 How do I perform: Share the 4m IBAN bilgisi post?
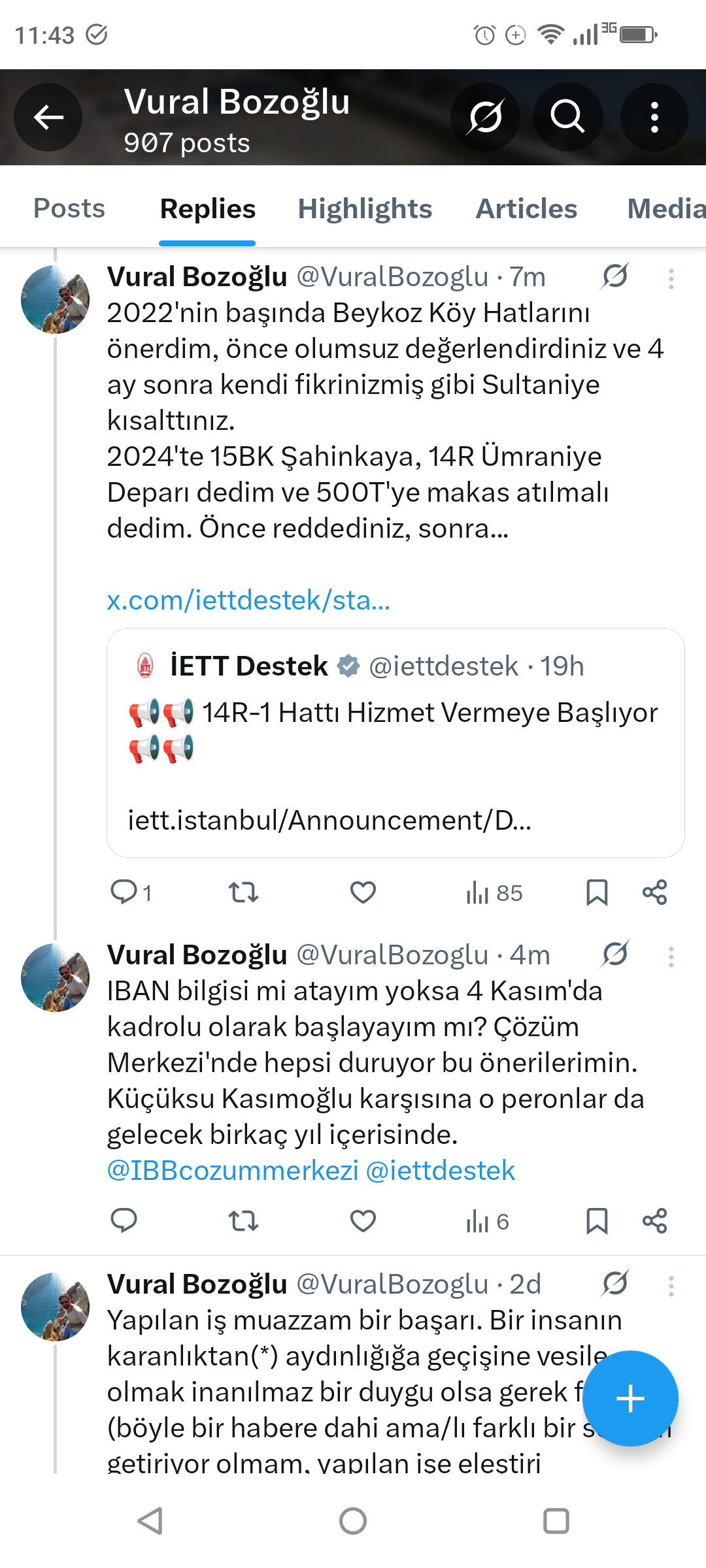coord(654,1220)
